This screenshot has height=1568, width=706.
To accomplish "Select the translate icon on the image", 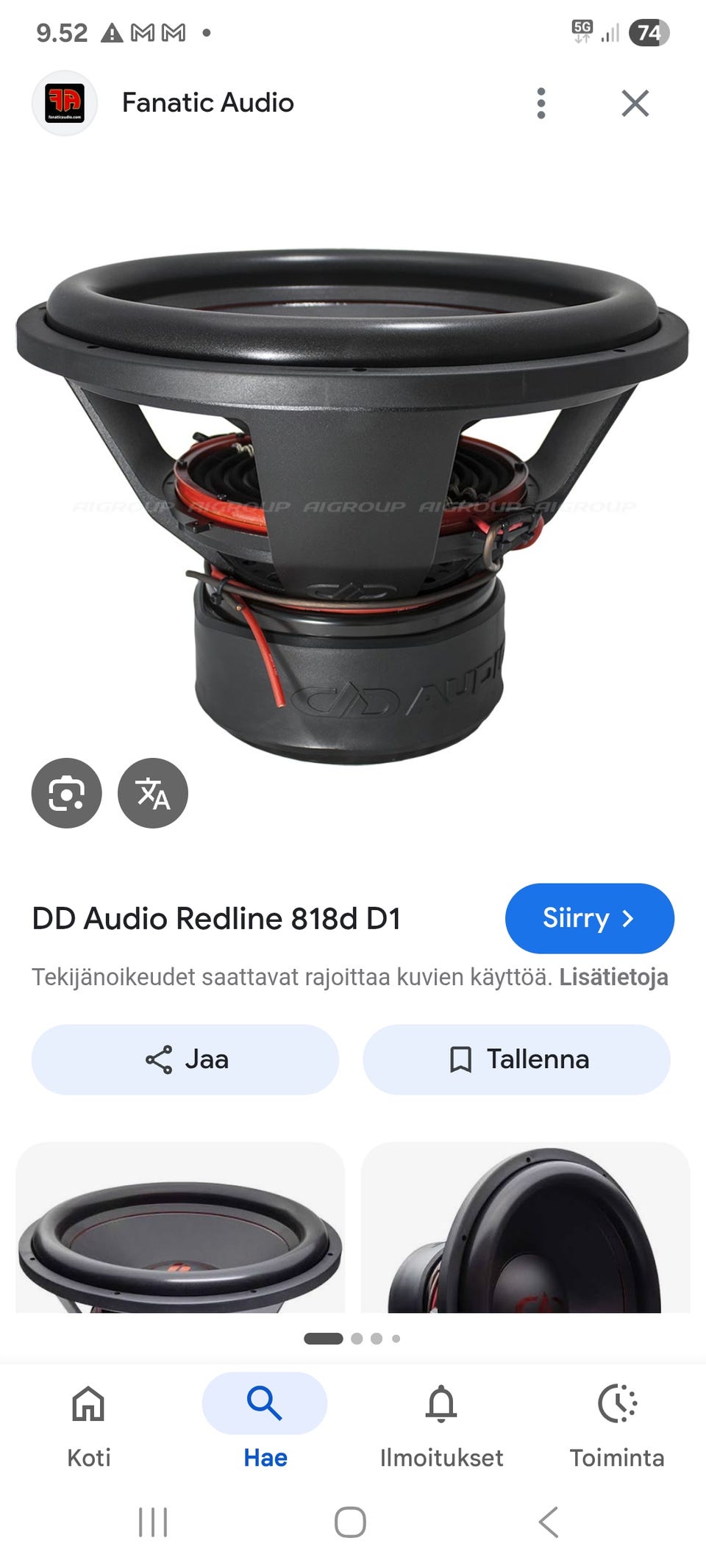I will (152, 794).
